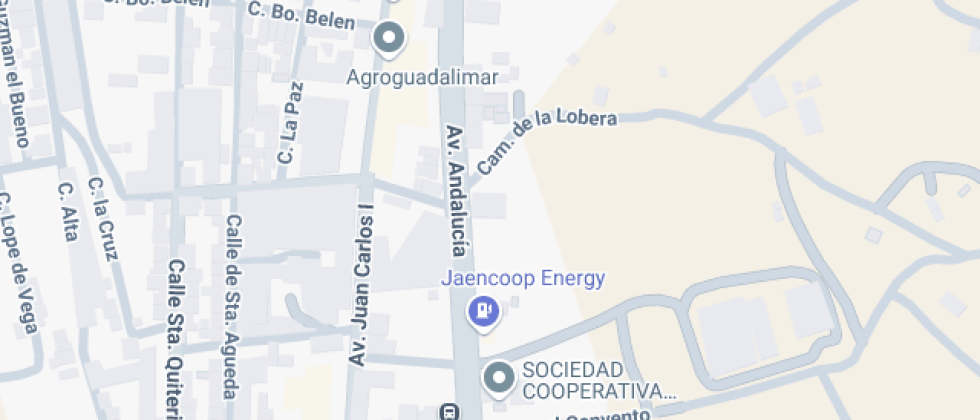Open the Agroguadalimar map pin

(389, 39)
